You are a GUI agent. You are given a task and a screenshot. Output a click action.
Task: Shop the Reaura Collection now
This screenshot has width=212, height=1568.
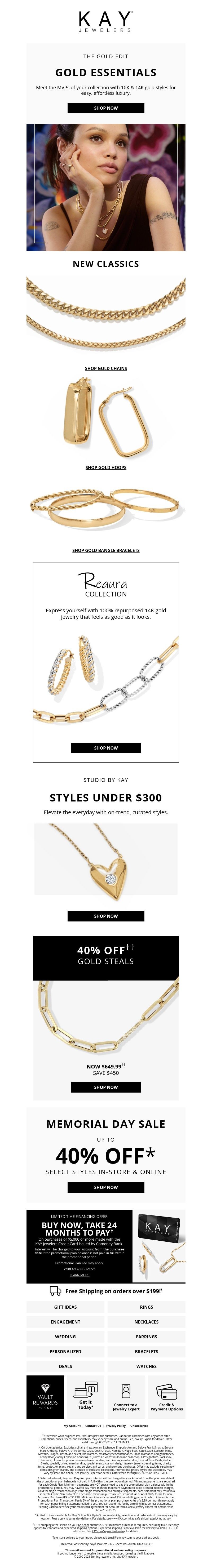tap(105, 747)
